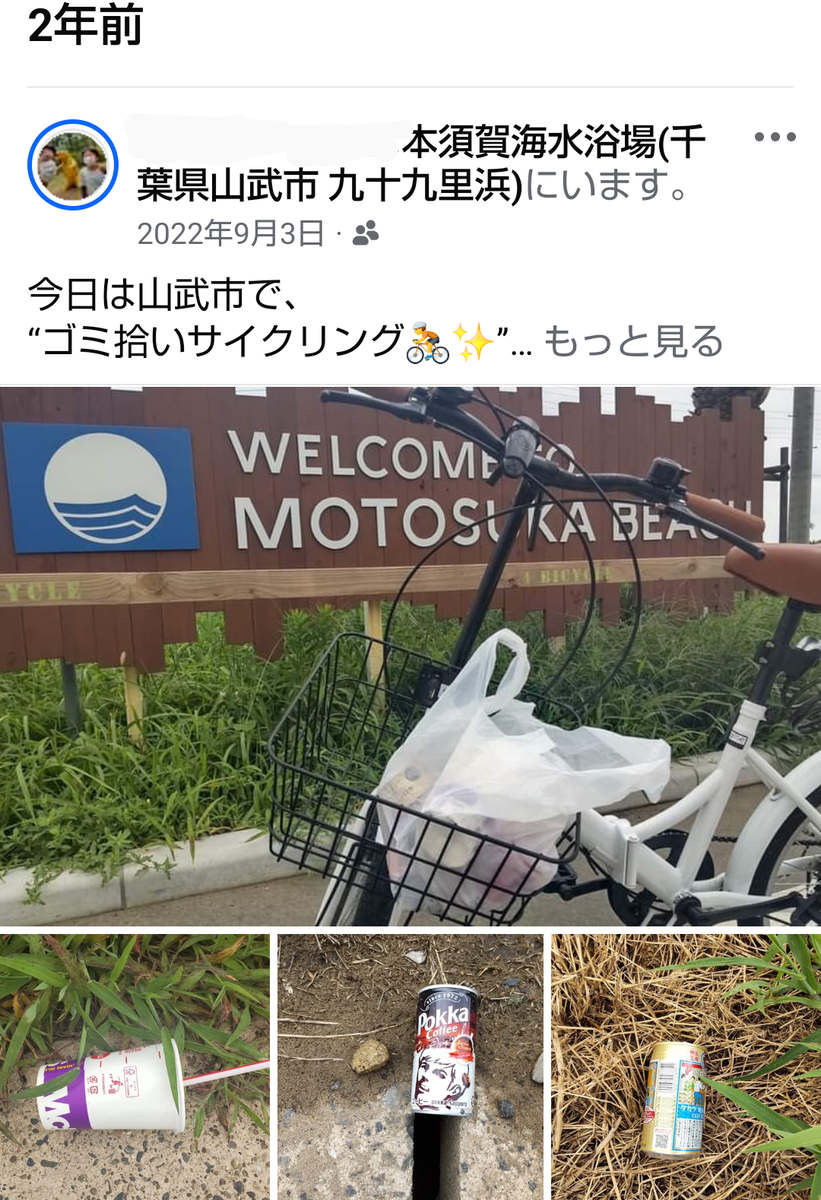Open the post's 2022年9月3日 timestamp

coord(230,234)
